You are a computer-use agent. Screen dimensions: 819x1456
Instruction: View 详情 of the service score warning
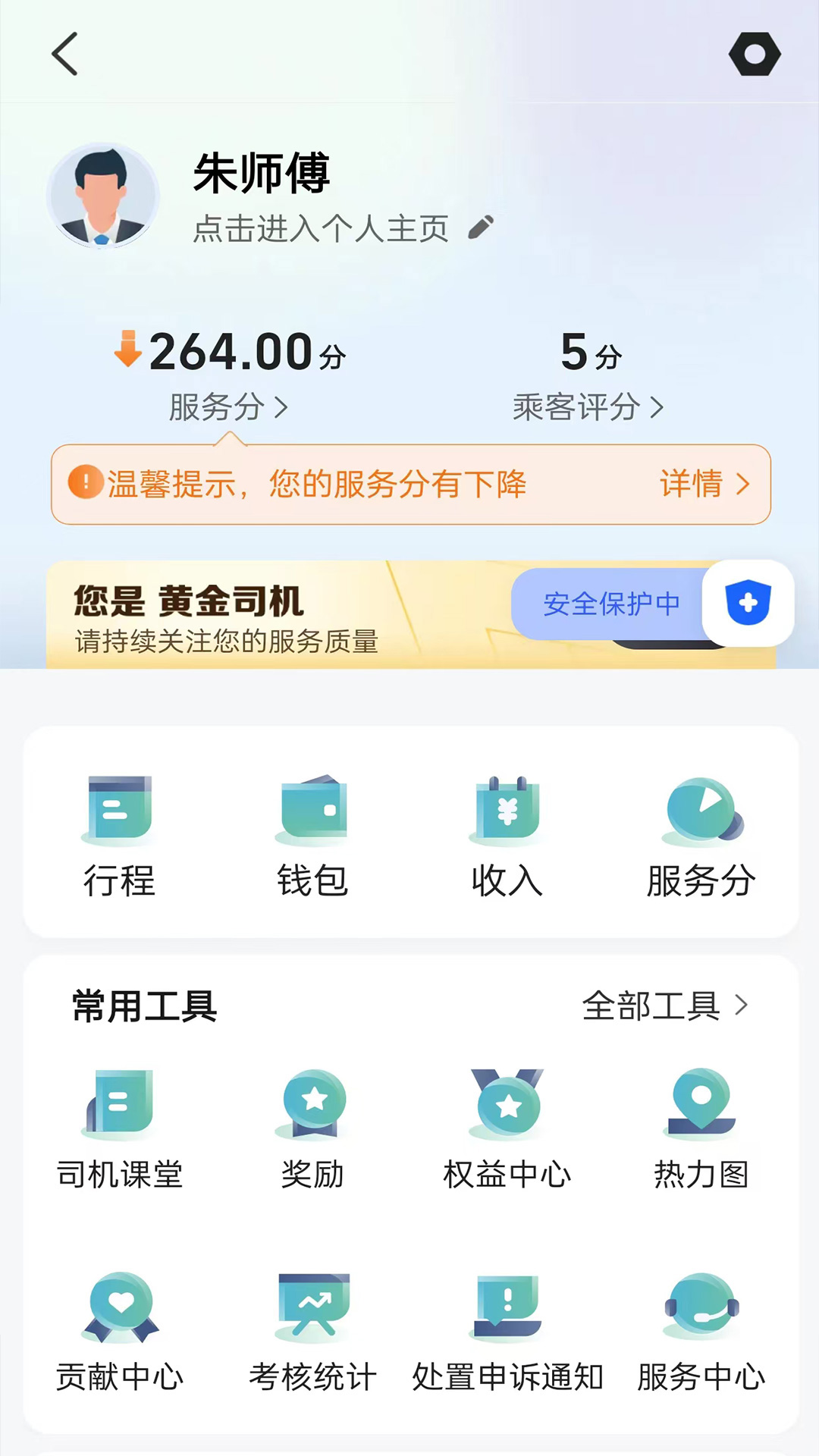pyautogui.click(x=704, y=484)
